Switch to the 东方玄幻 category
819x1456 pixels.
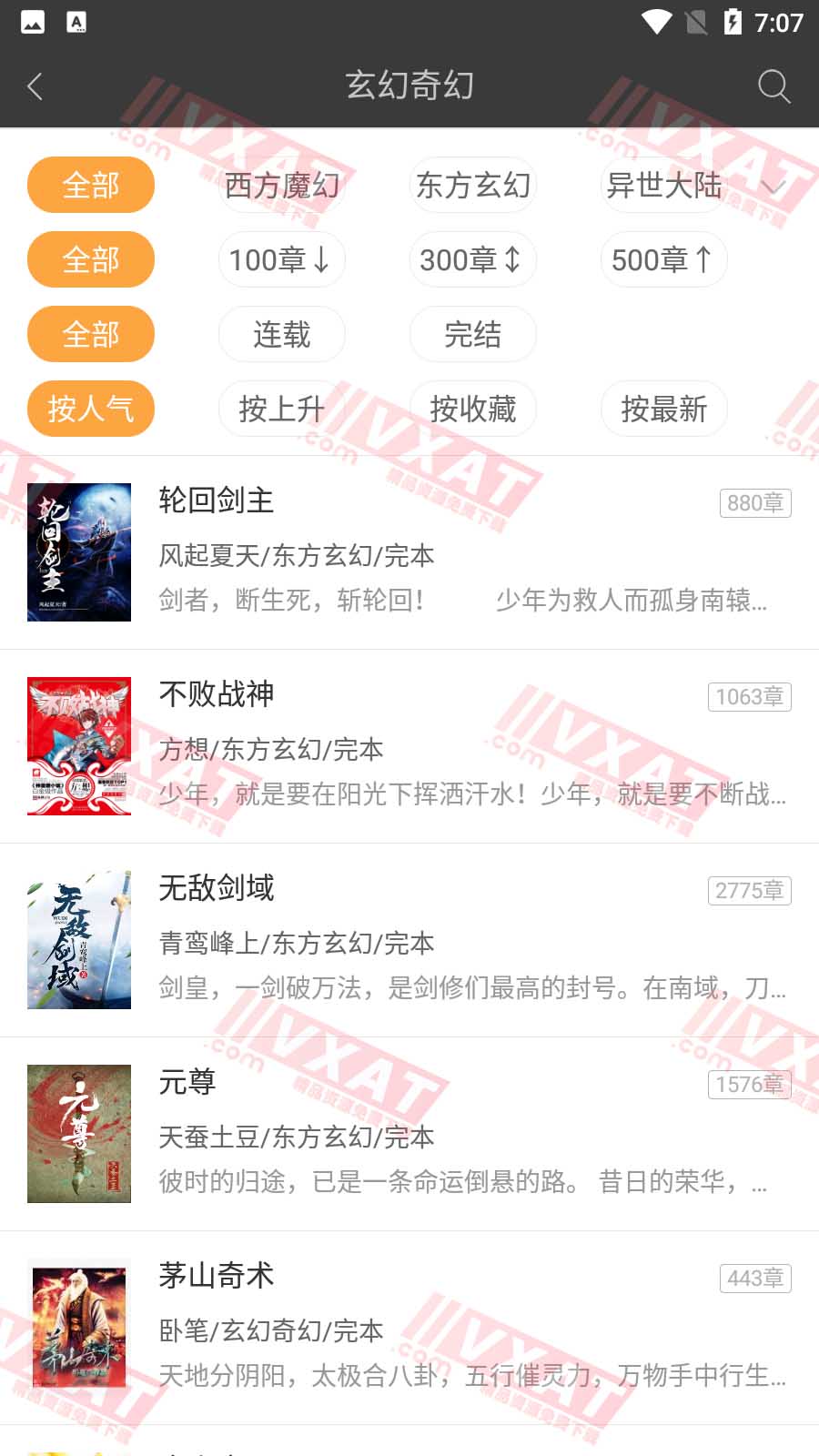click(x=473, y=185)
